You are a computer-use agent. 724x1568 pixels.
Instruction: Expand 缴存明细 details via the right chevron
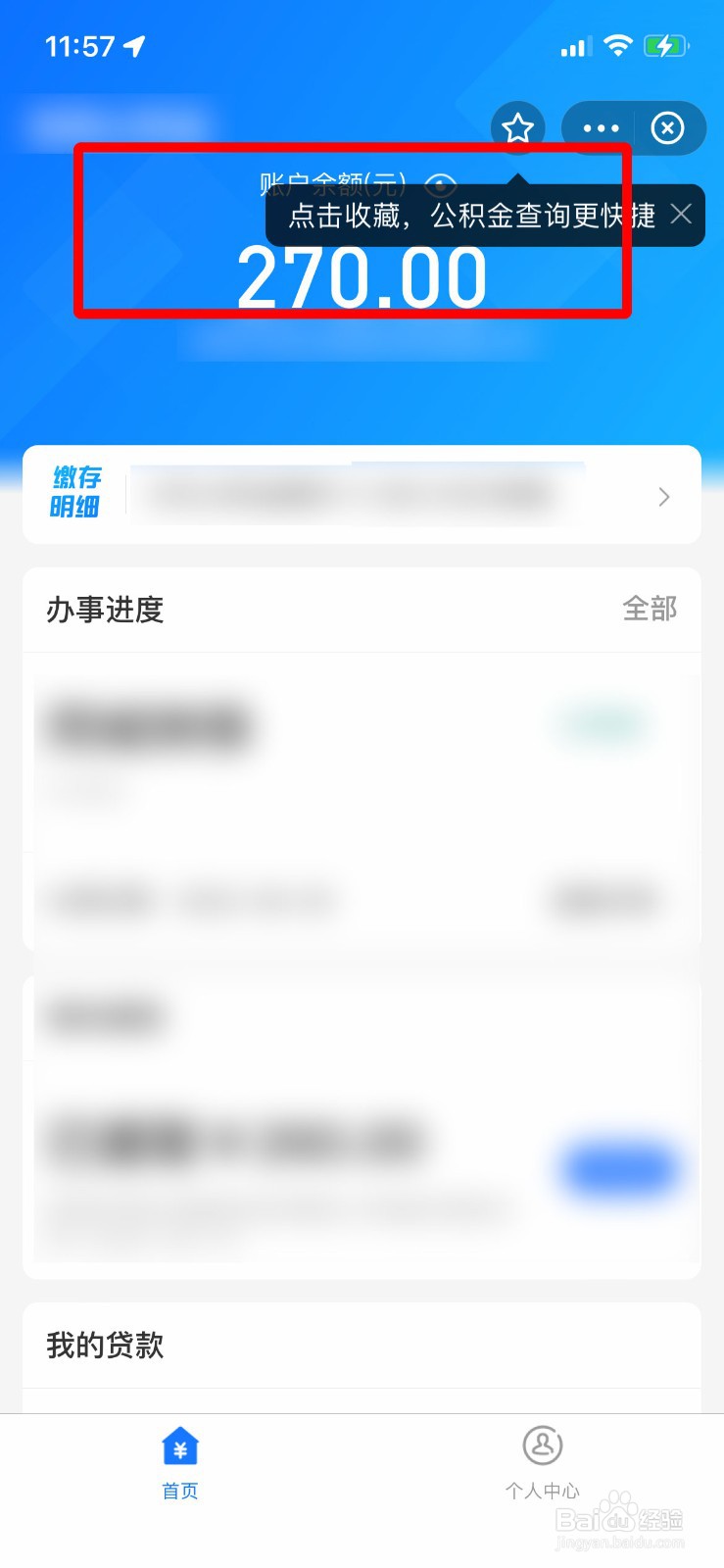coord(663,496)
